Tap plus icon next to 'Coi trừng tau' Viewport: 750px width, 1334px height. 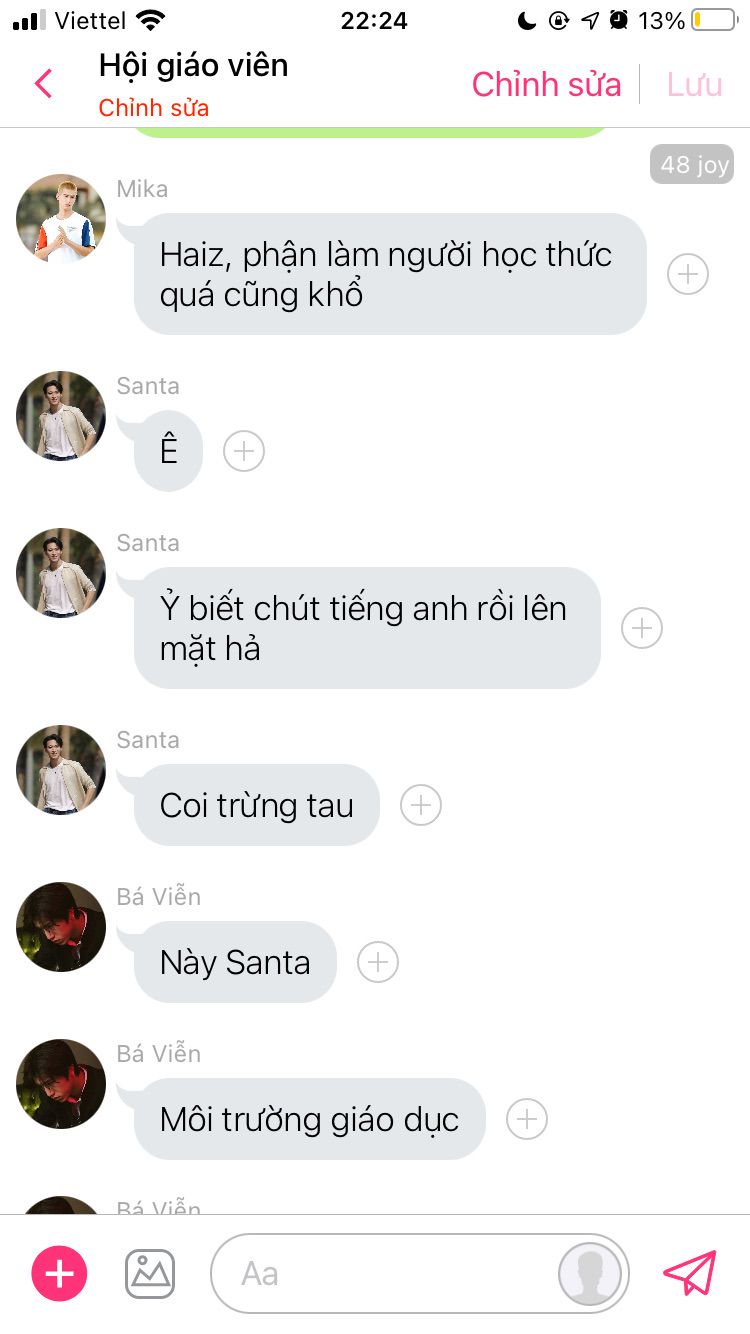coord(421,805)
